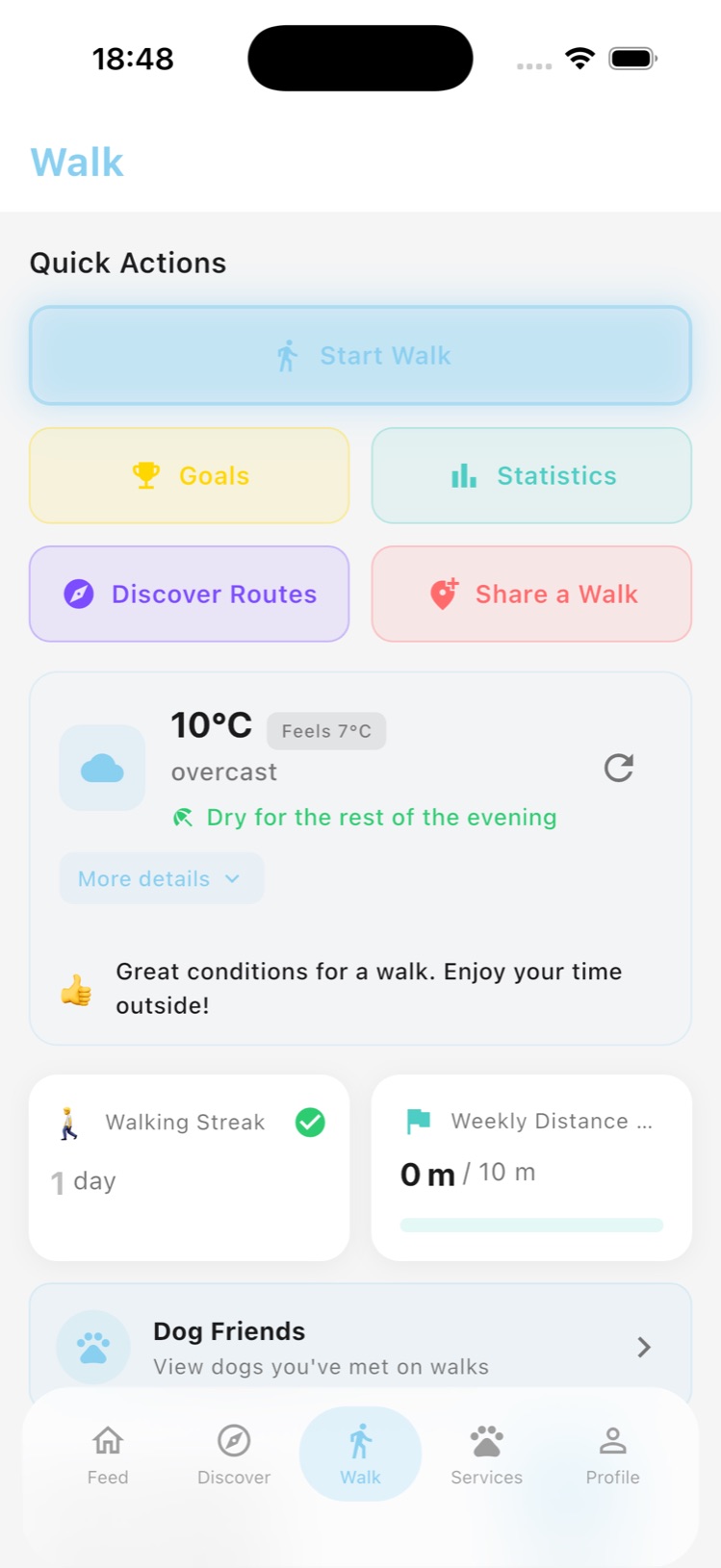Expand the More details weather section
This screenshot has height=1568, width=721.
click(x=161, y=878)
